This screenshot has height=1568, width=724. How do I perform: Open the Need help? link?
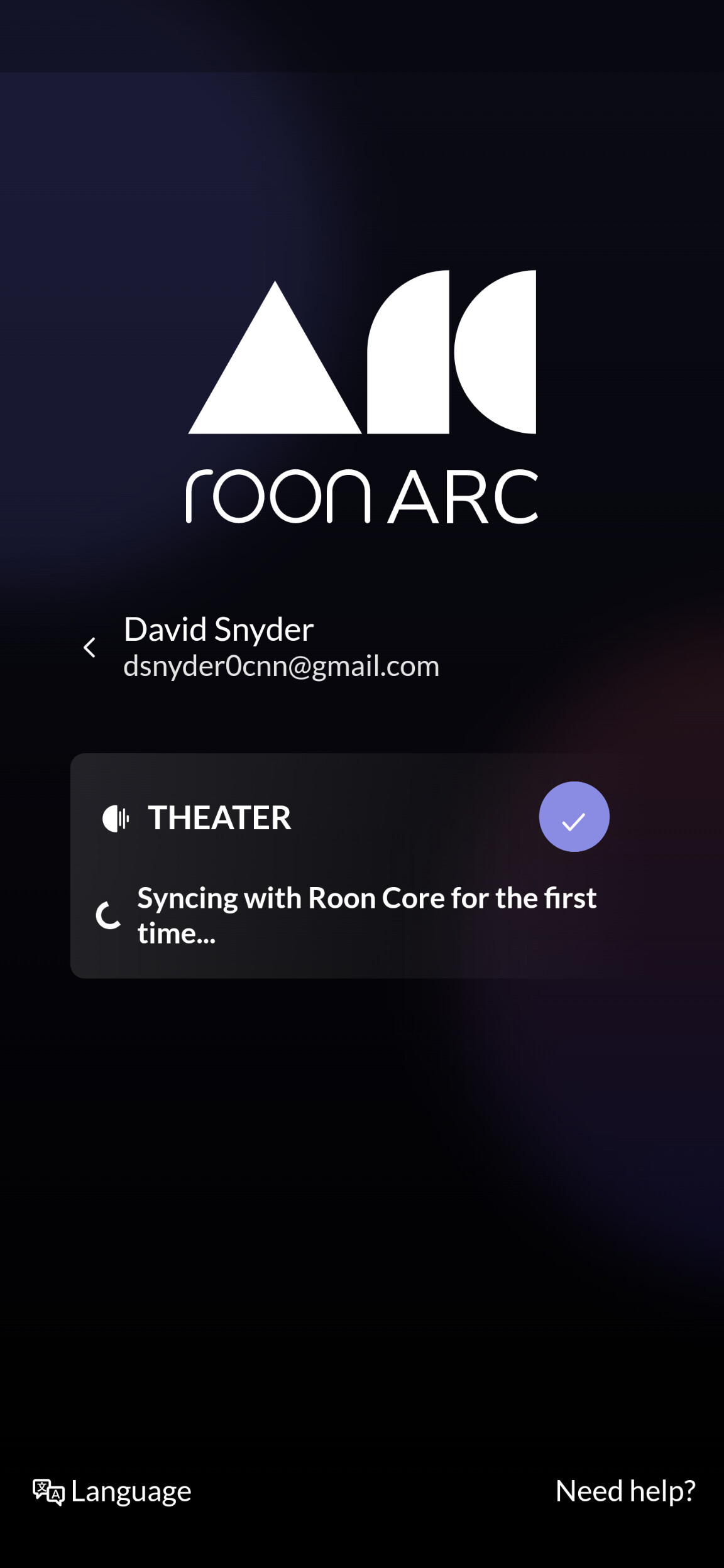tap(625, 1491)
